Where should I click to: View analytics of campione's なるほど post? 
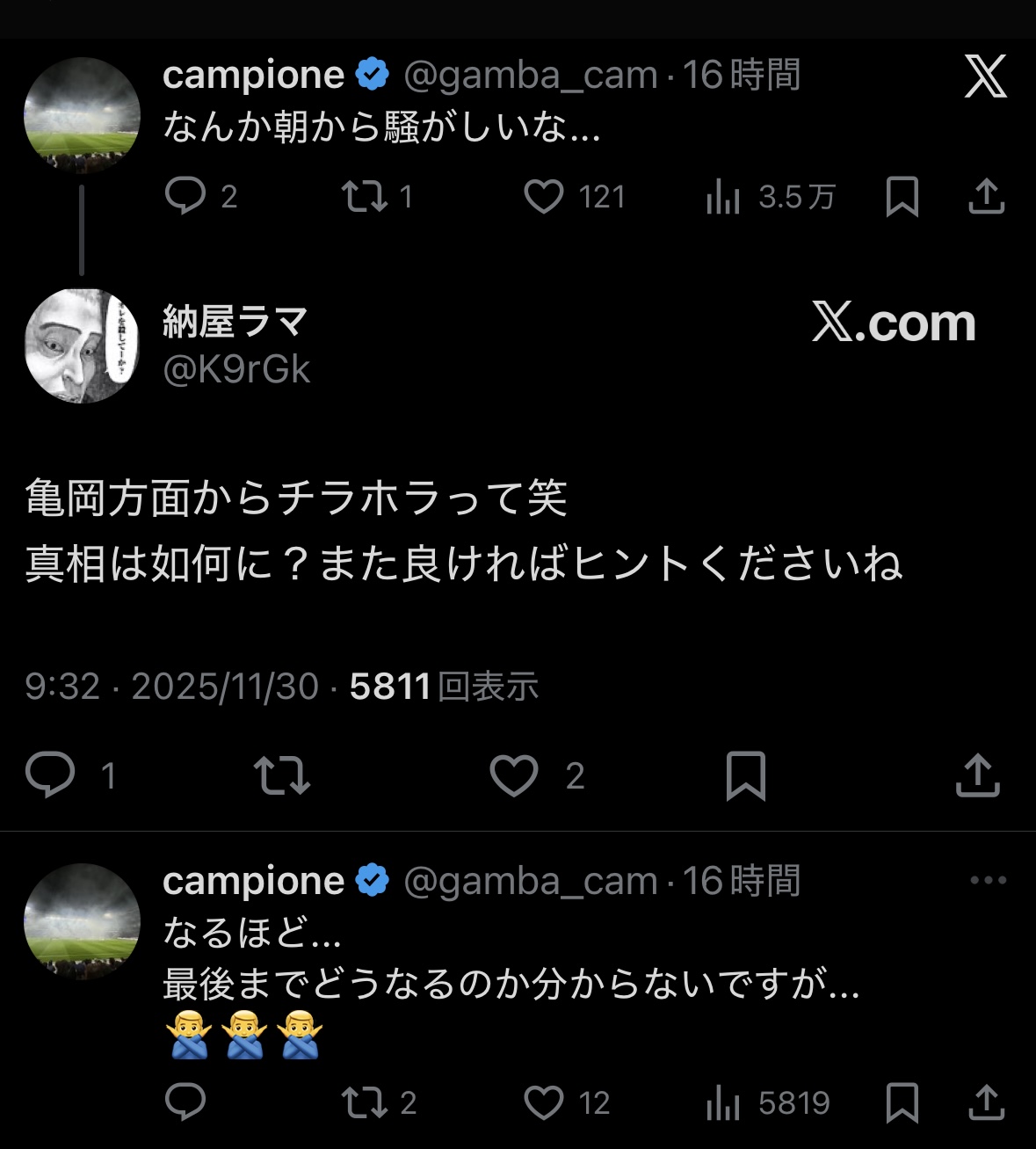(723, 1103)
